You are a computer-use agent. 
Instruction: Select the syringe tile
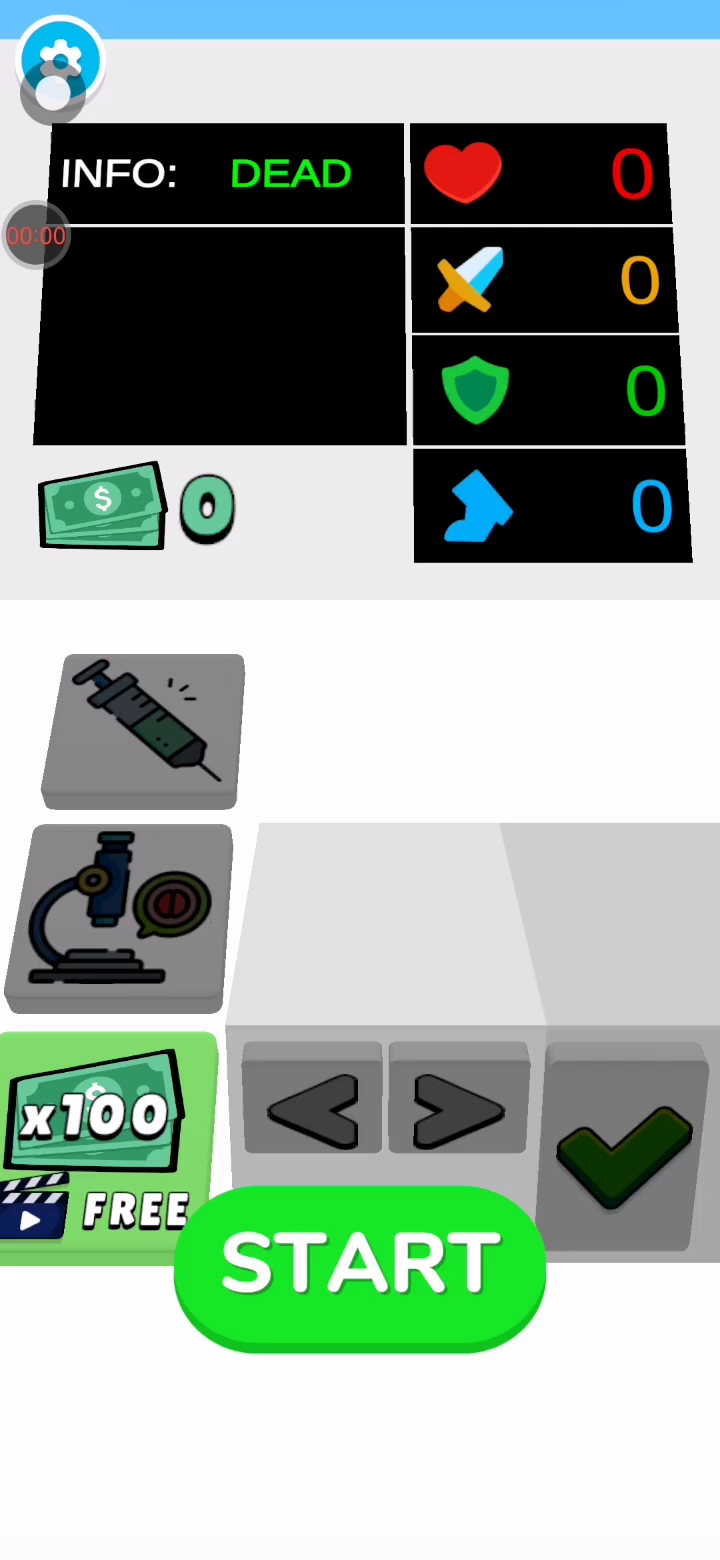(x=142, y=730)
